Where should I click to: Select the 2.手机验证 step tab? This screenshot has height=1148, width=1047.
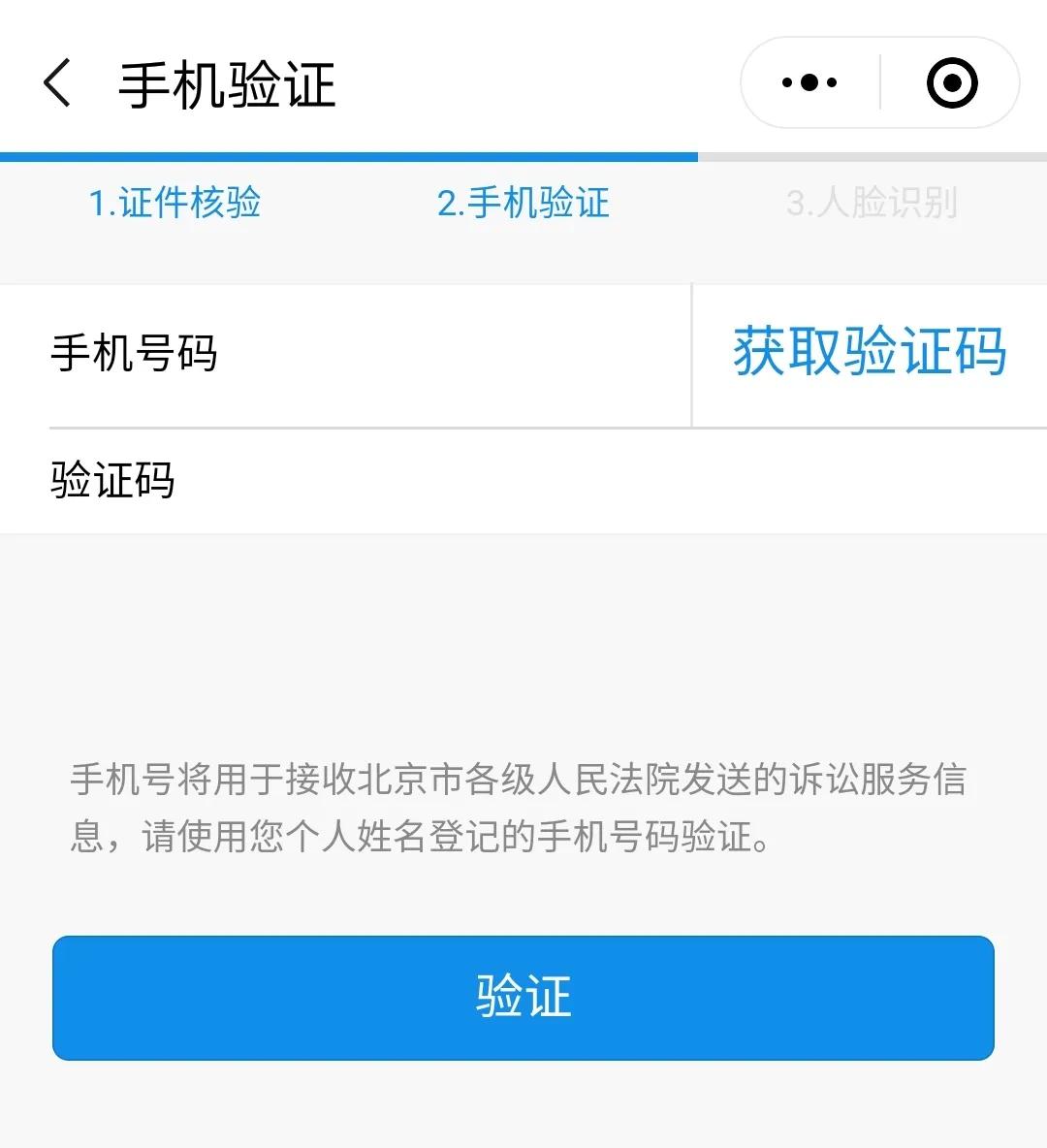click(x=524, y=204)
